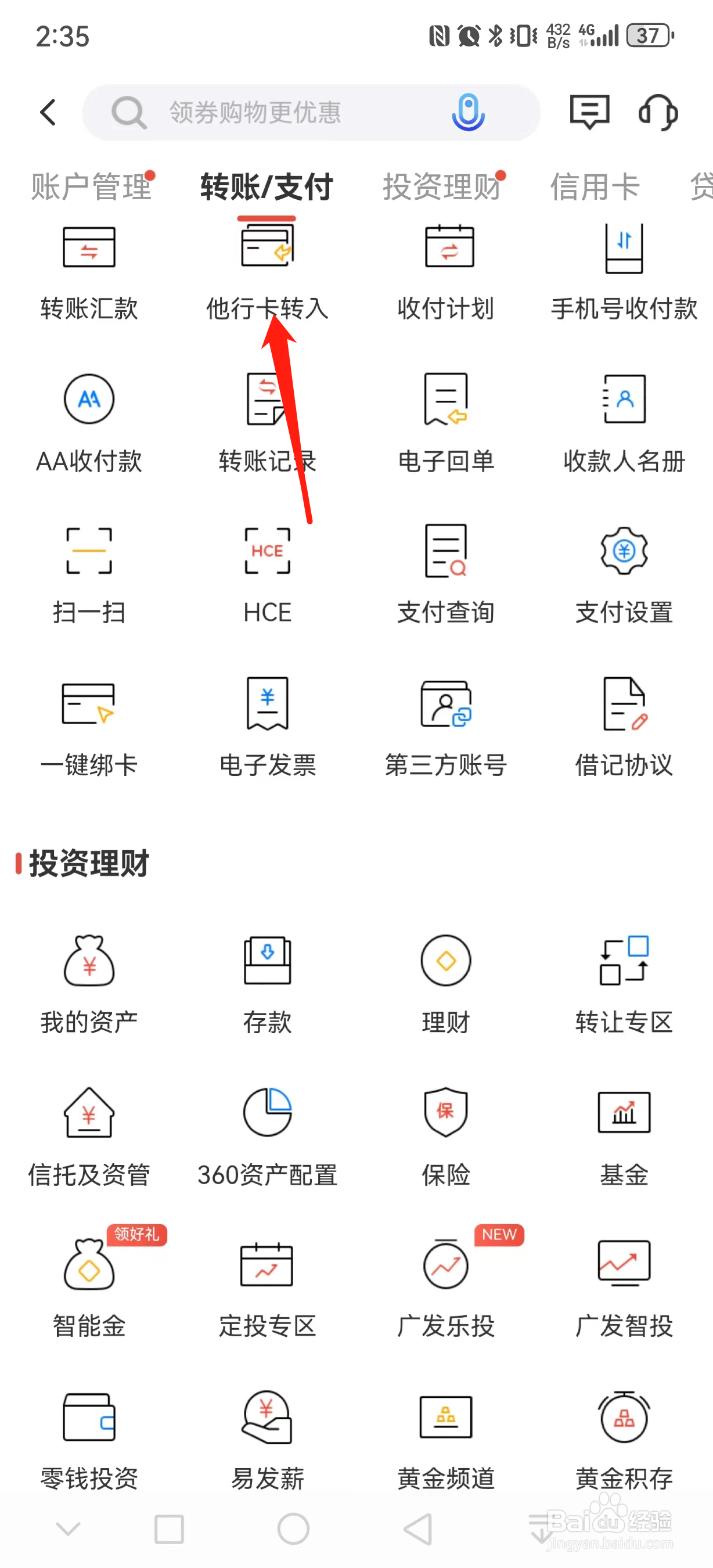Switch to the 账户管理 tab
Viewport: 713px width, 1568px height.
(x=92, y=187)
